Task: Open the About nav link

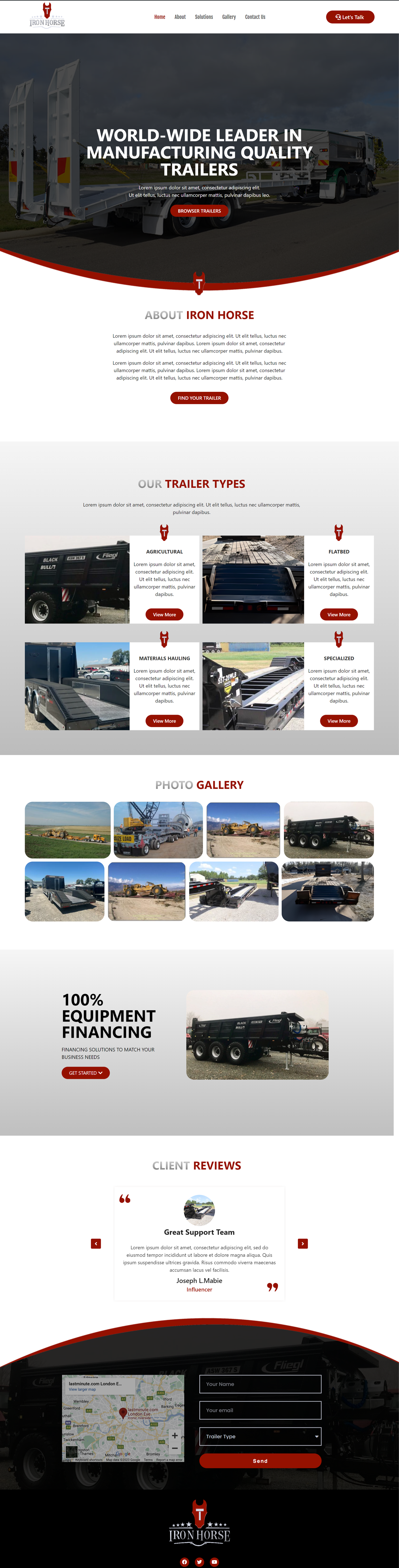Action: tap(180, 17)
